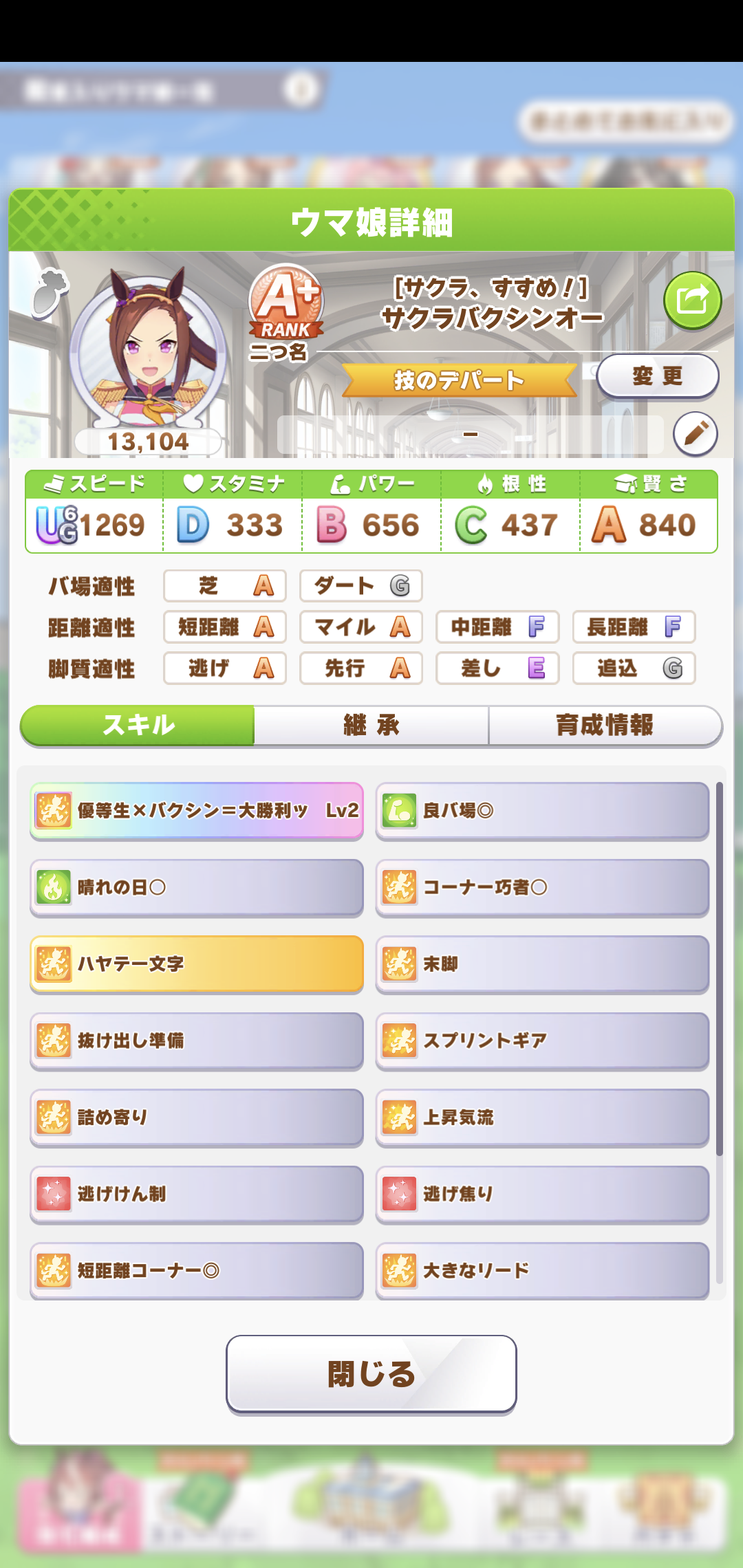Open the 逃げけん制 skill
The width and height of the screenshot is (743, 1568).
click(x=197, y=1194)
